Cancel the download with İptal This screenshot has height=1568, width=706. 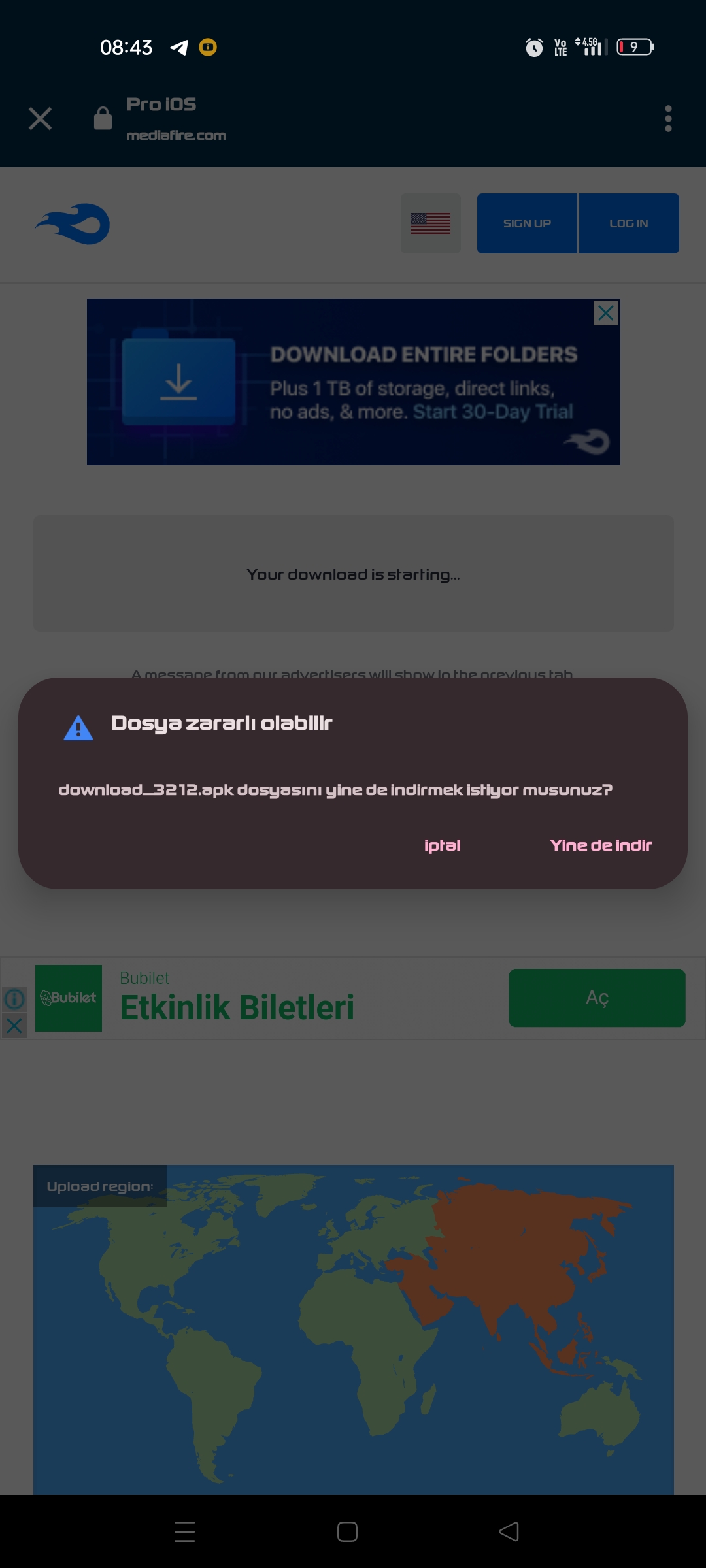click(443, 845)
